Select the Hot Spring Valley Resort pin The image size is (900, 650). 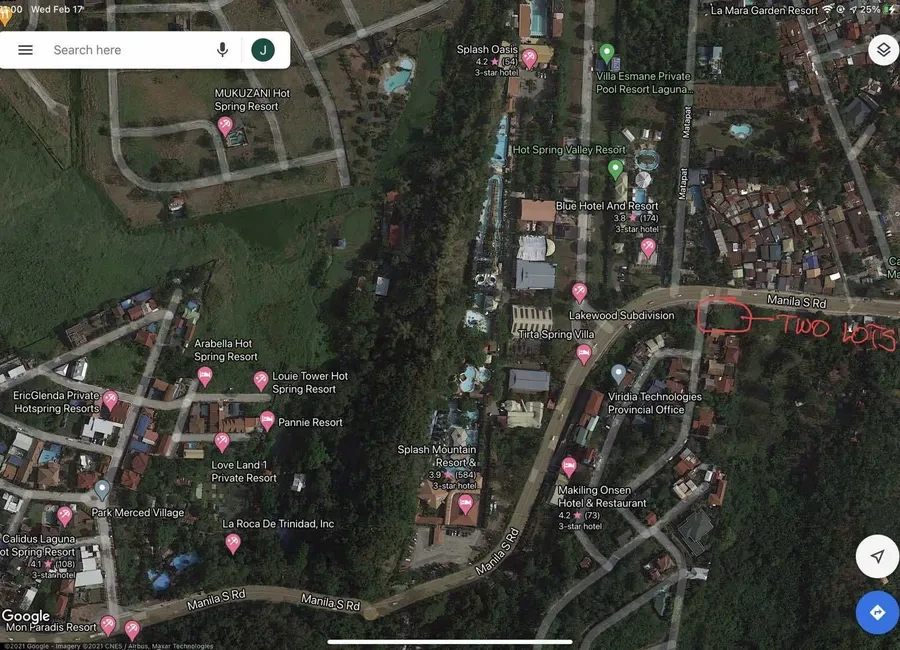click(615, 169)
